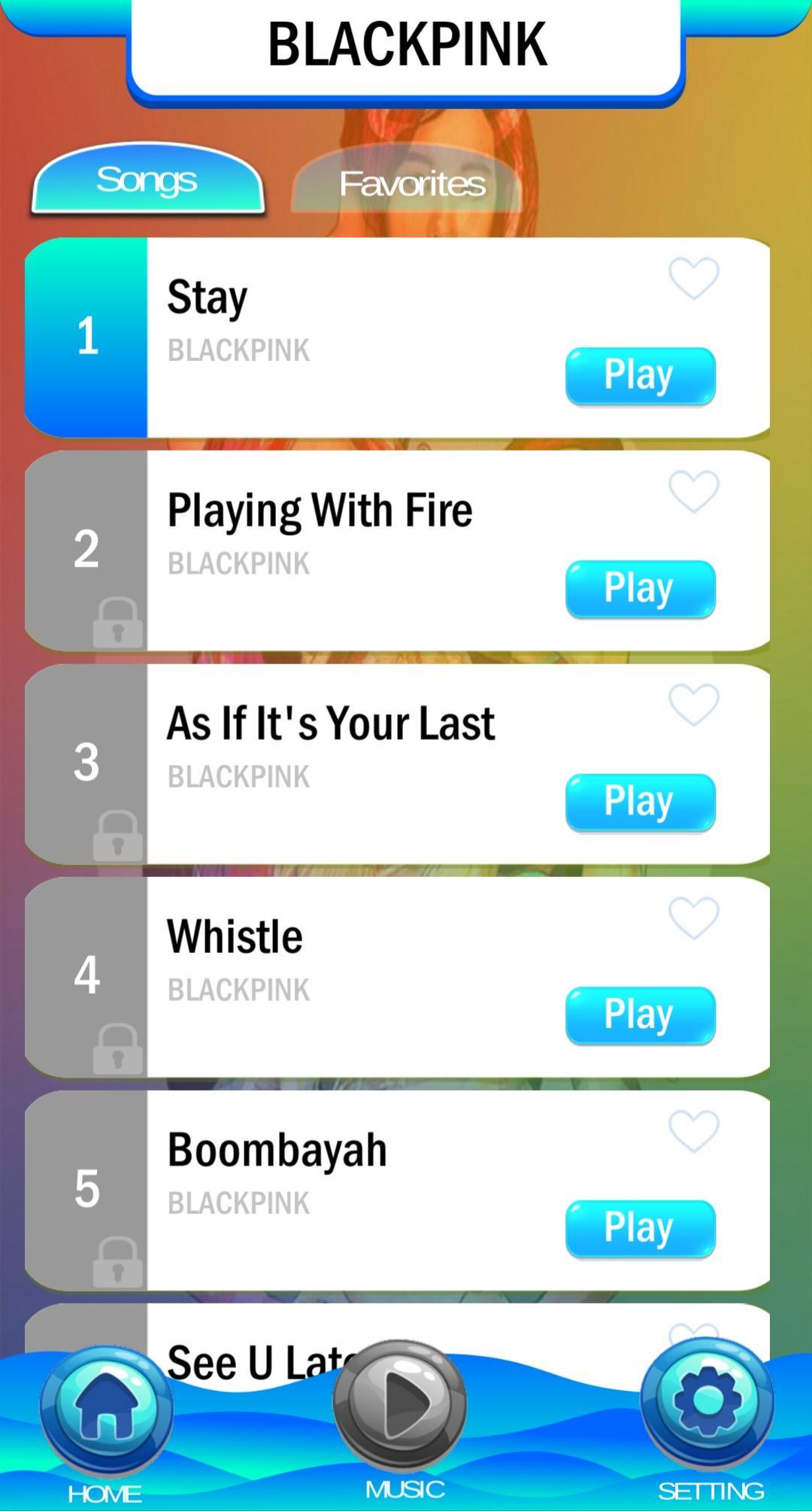Play the song Boombayah
Image resolution: width=812 pixels, height=1511 pixels.
tap(640, 1228)
